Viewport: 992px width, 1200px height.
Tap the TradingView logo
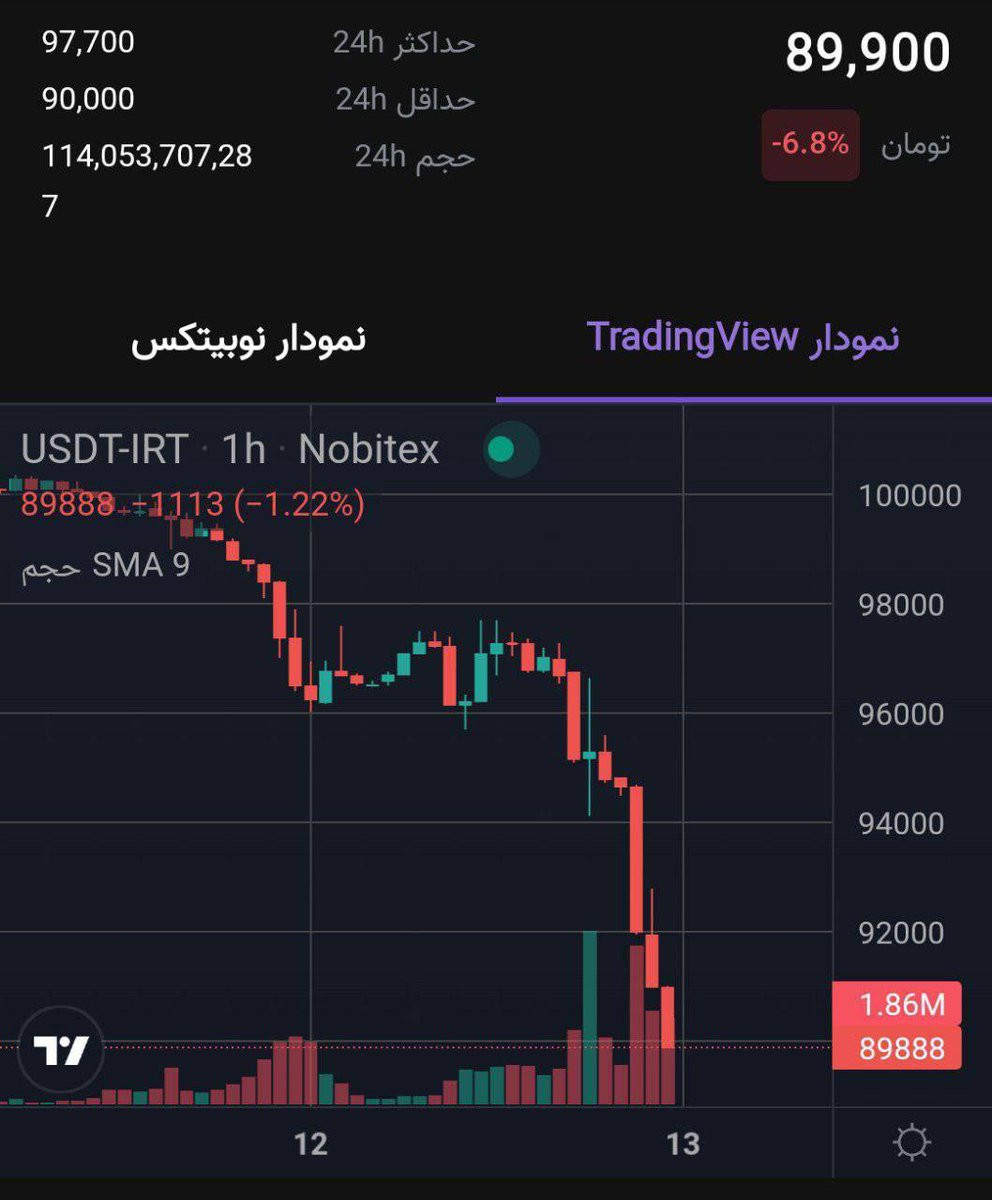point(61,1049)
